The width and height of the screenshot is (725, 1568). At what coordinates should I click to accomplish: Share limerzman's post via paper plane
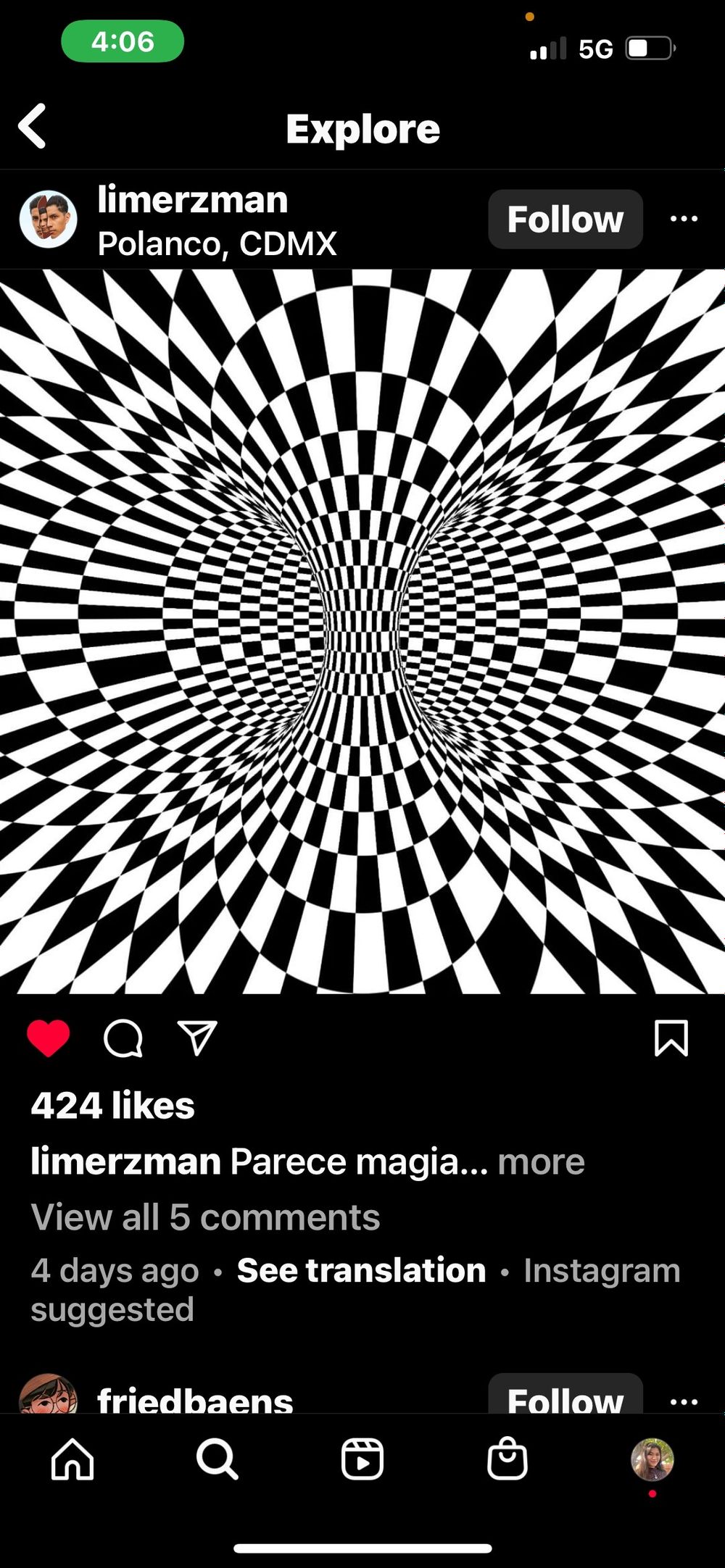coord(197,1038)
